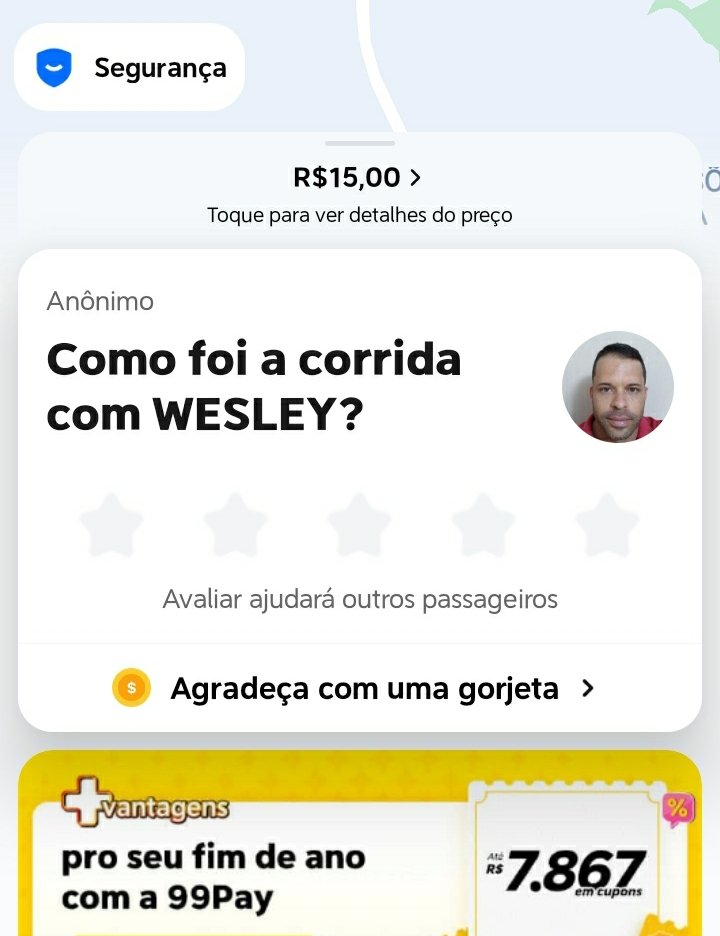The image size is (720, 936).
Task: Tap WESLEY's driver profile photo
Action: click(617, 387)
